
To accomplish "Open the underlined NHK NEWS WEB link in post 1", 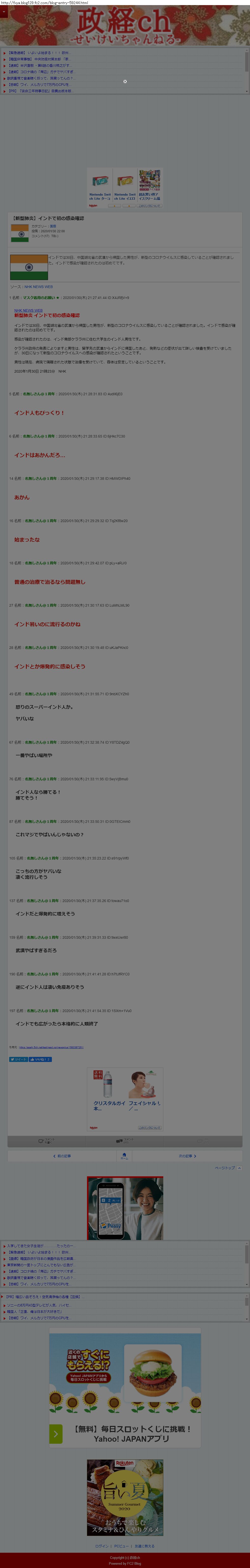I will click(x=28, y=310).
